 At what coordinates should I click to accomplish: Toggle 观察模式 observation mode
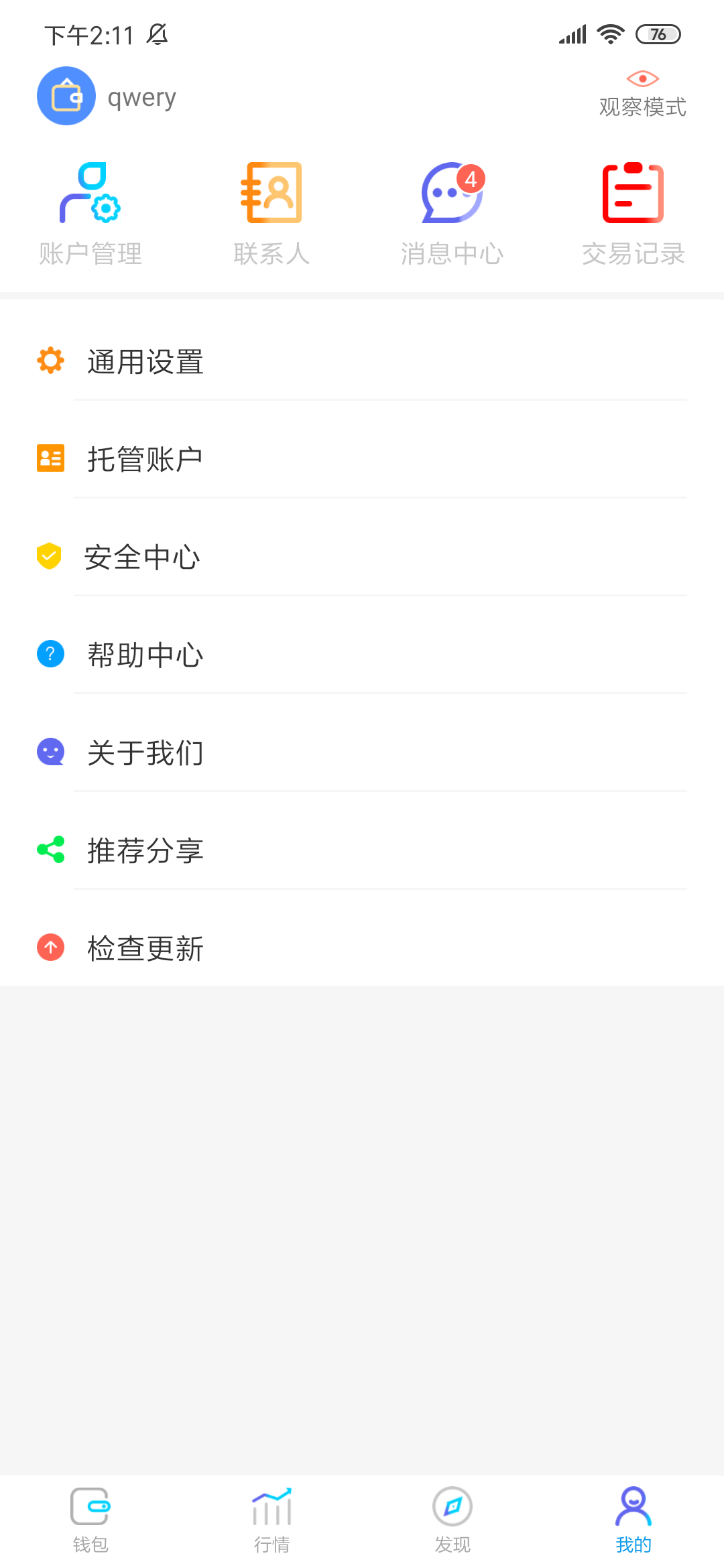click(642, 94)
